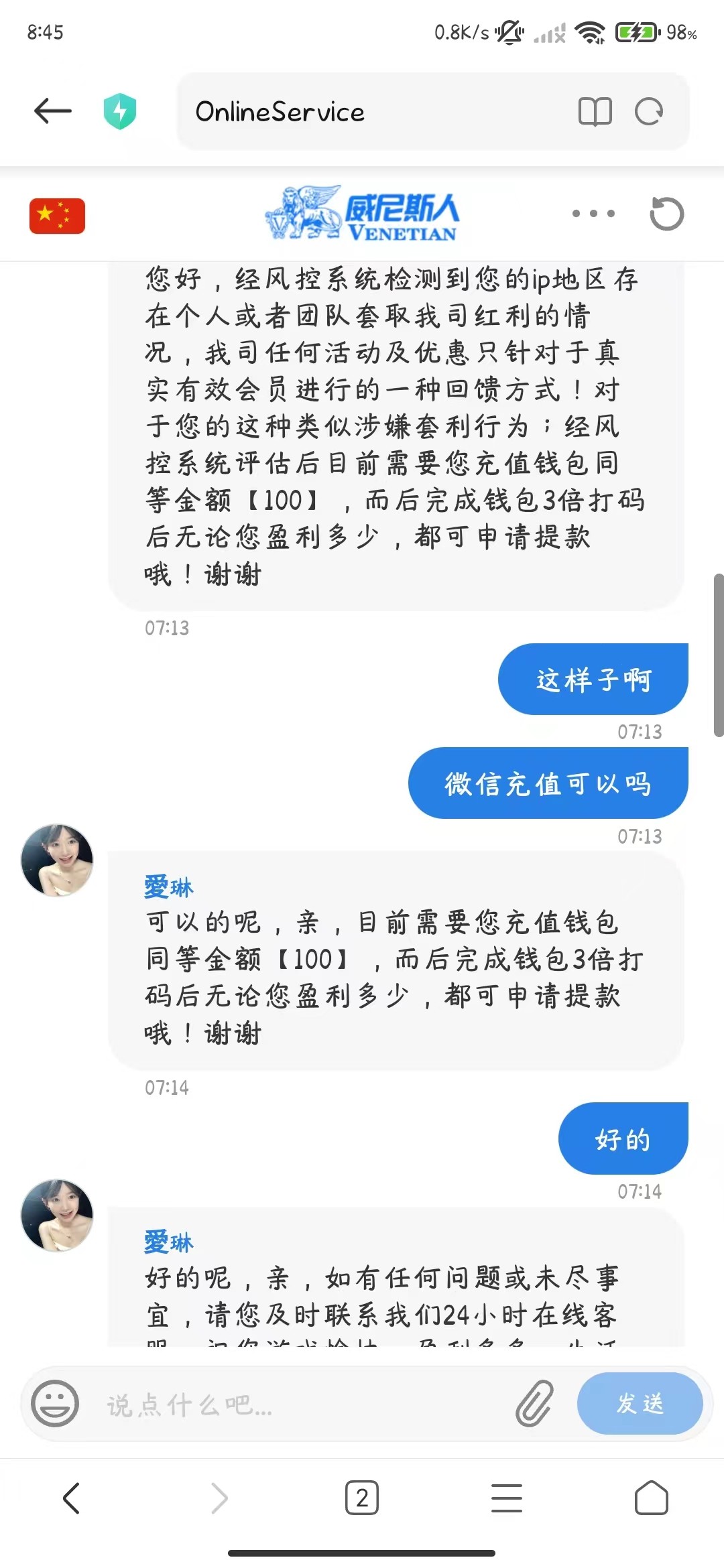Open the three-dot overflow menu

pos(593,213)
